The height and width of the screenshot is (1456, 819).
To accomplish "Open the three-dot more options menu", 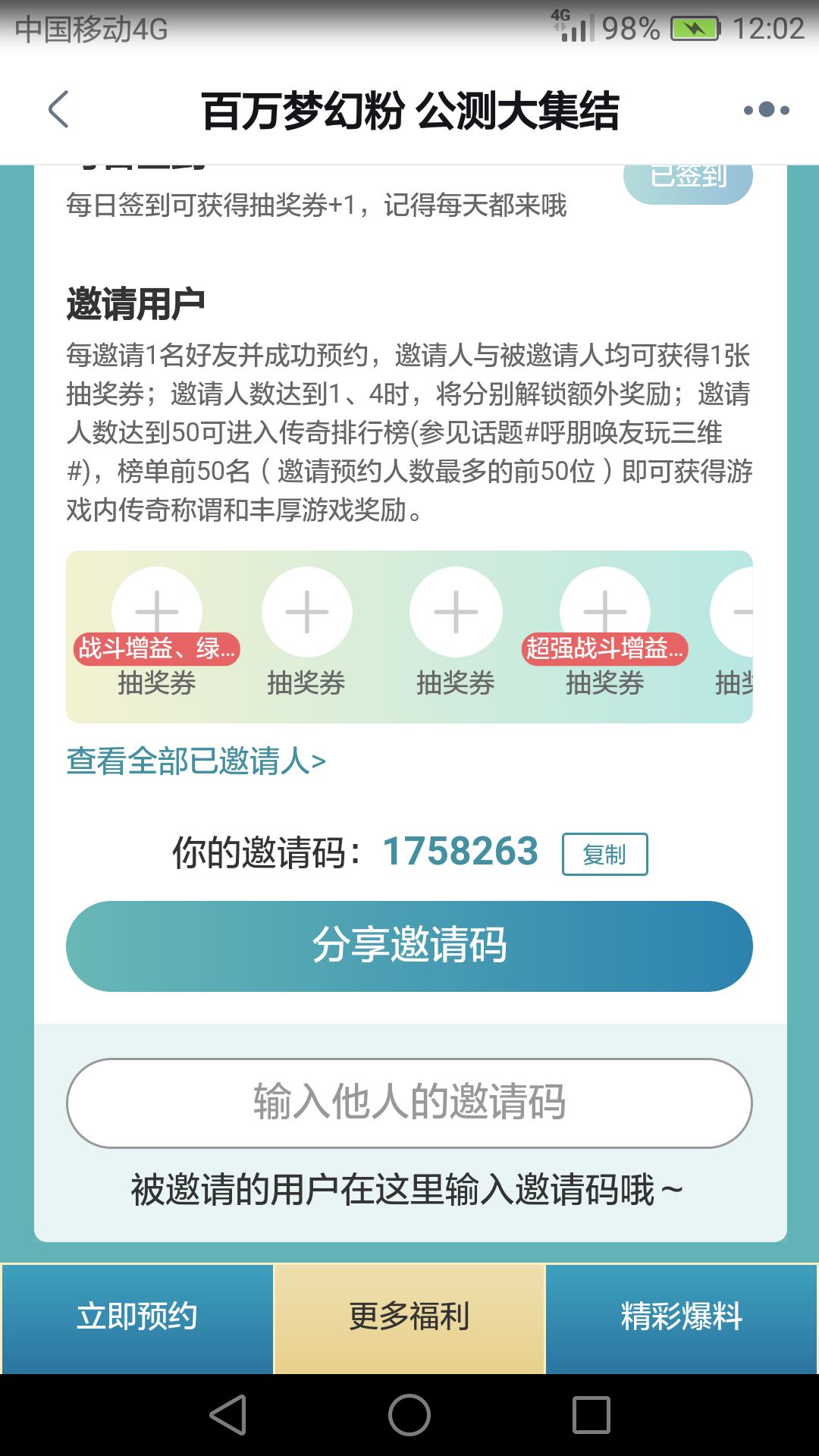I will pos(766,110).
